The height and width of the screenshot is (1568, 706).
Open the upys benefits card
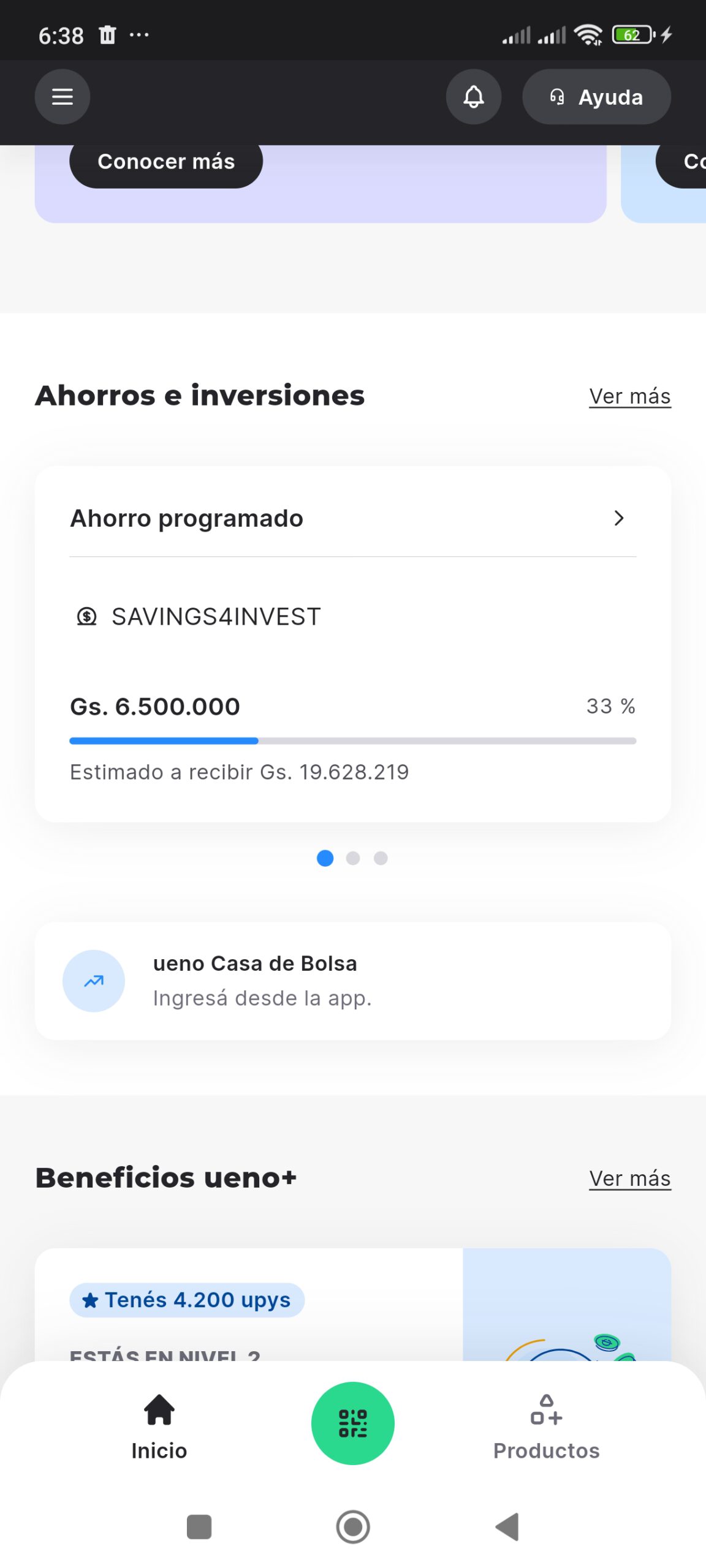(x=353, y=1305)
